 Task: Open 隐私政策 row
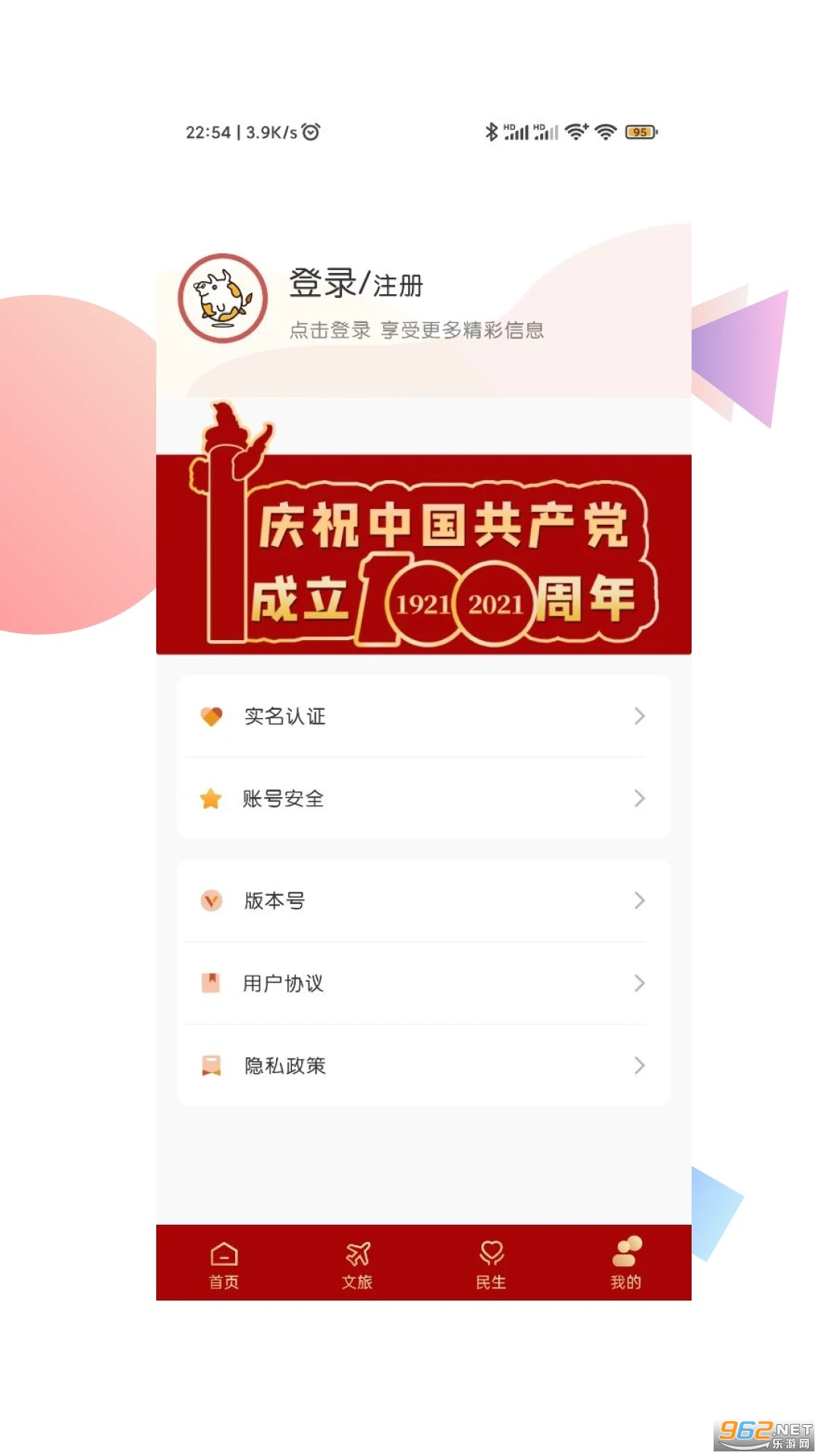(423, 1065)
